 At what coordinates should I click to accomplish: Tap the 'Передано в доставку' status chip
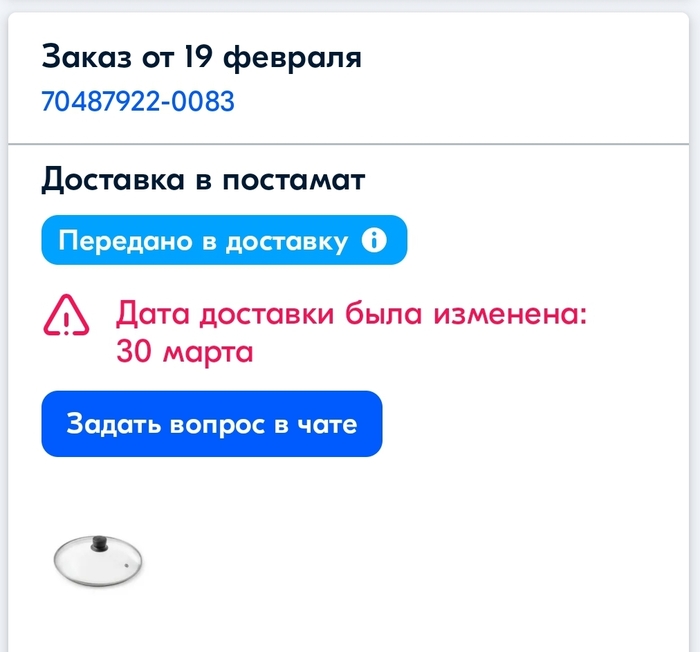coord(223,241)
